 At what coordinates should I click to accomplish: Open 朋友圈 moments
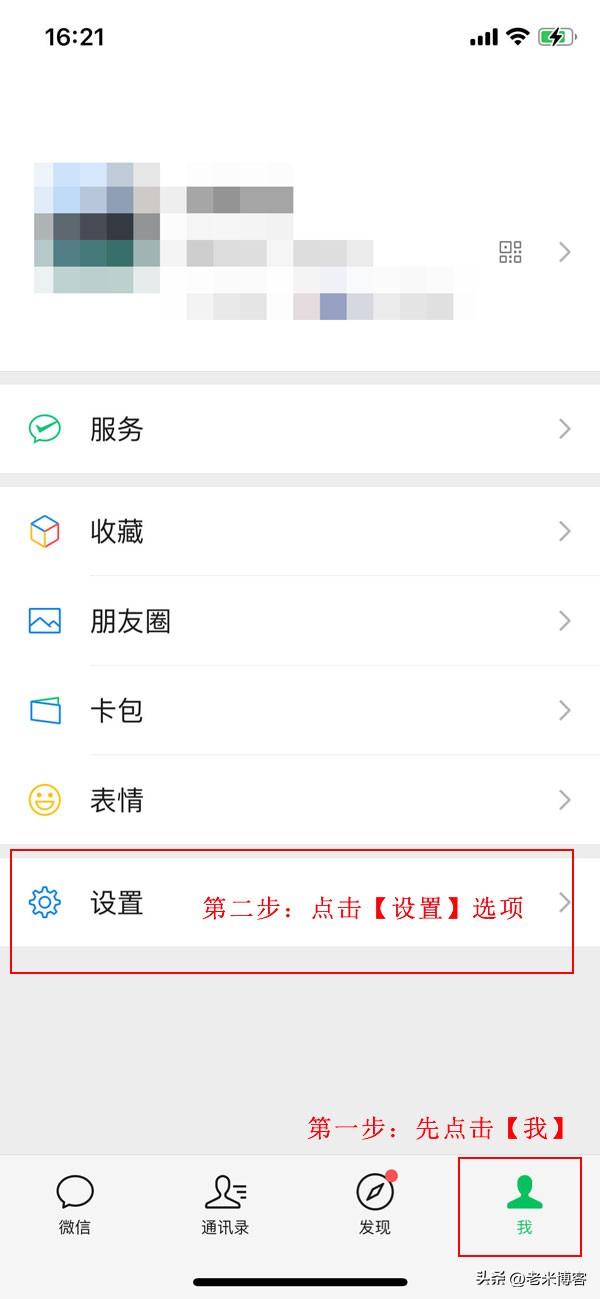click(300, 621)
